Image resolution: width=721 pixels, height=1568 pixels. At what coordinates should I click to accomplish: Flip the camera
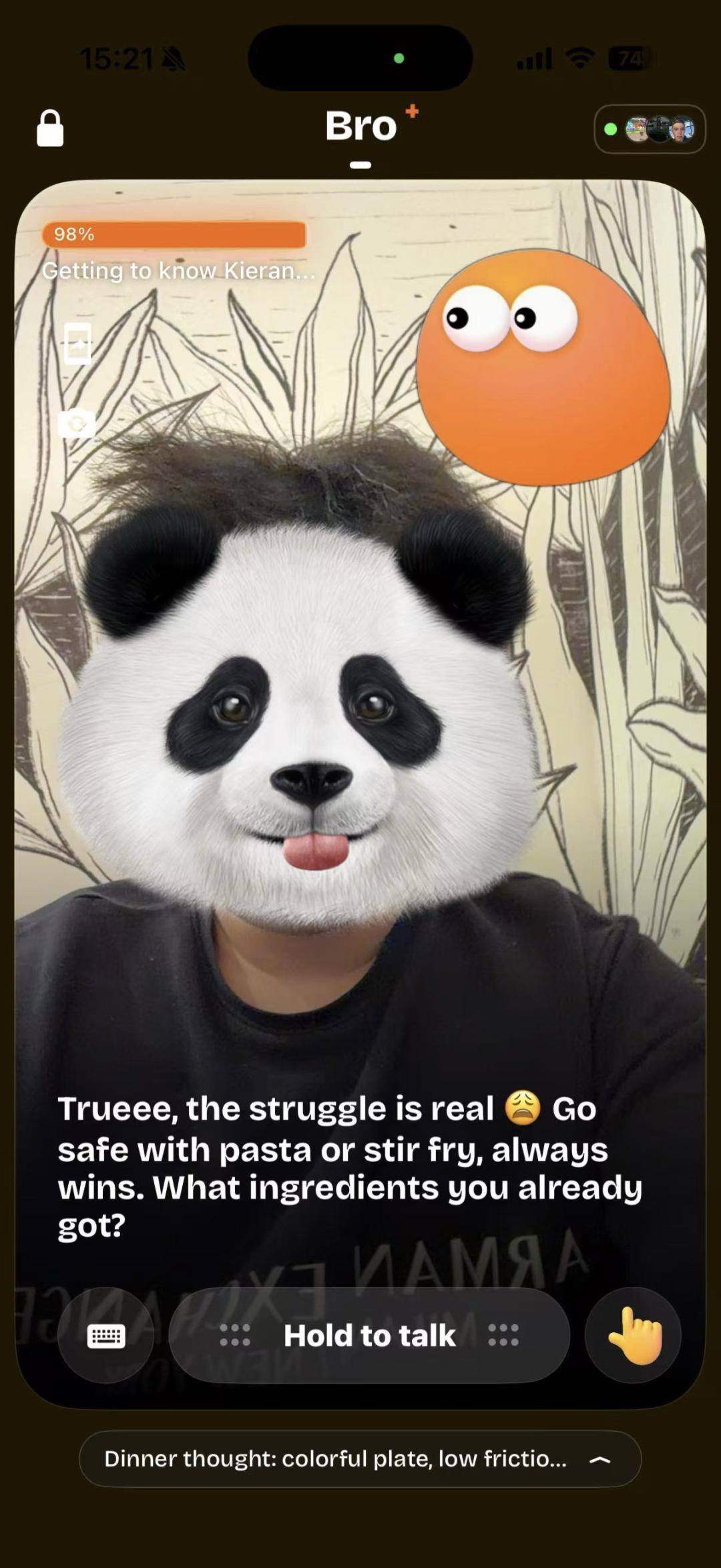77,423
